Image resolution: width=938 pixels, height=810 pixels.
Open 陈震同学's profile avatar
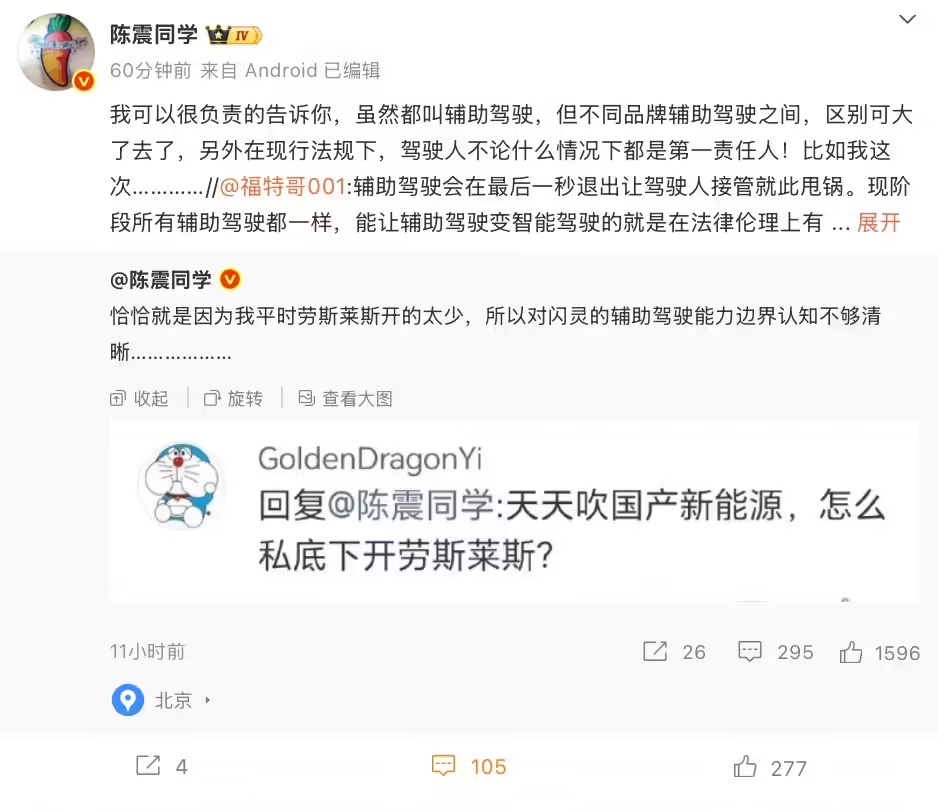coord(57,52)
